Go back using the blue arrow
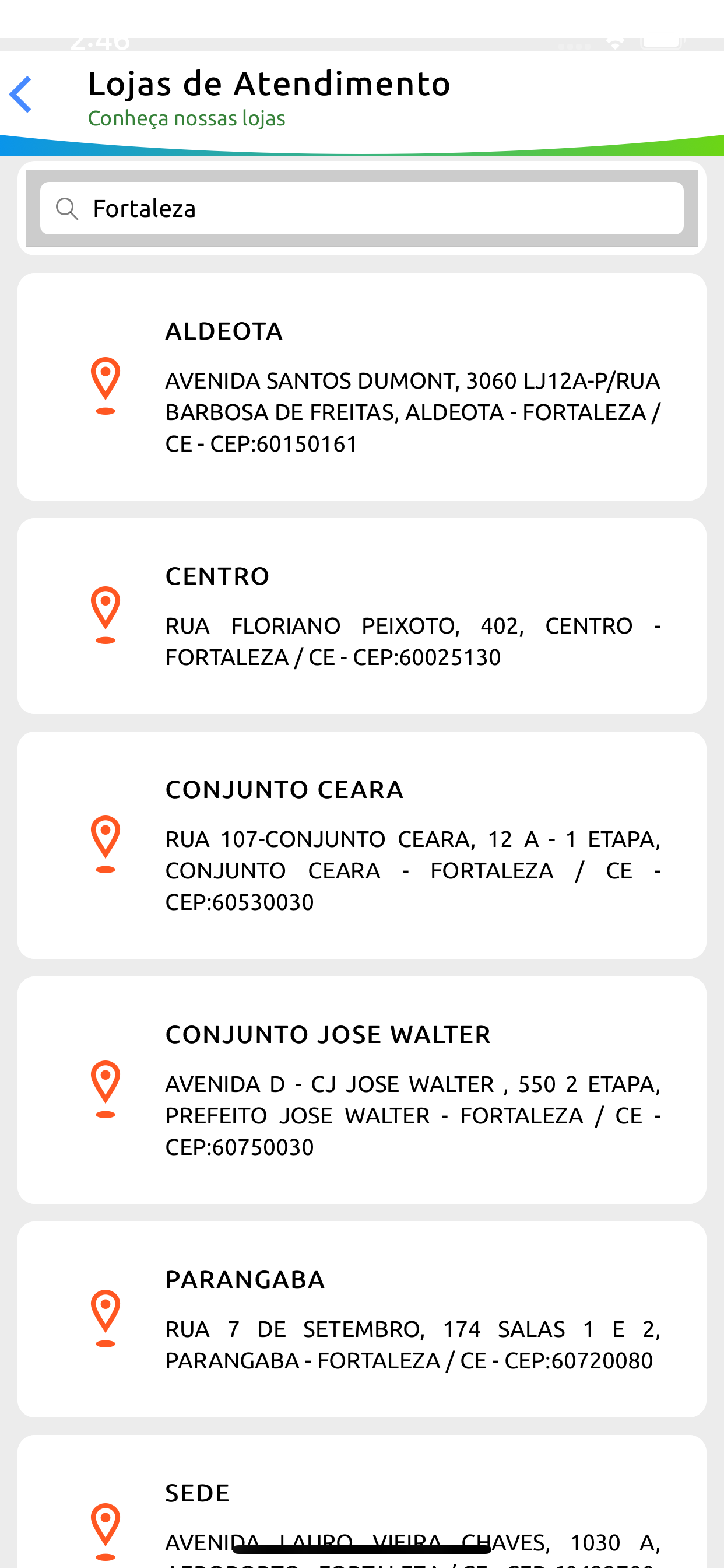Screen dimensions: 724x1568 20,94
